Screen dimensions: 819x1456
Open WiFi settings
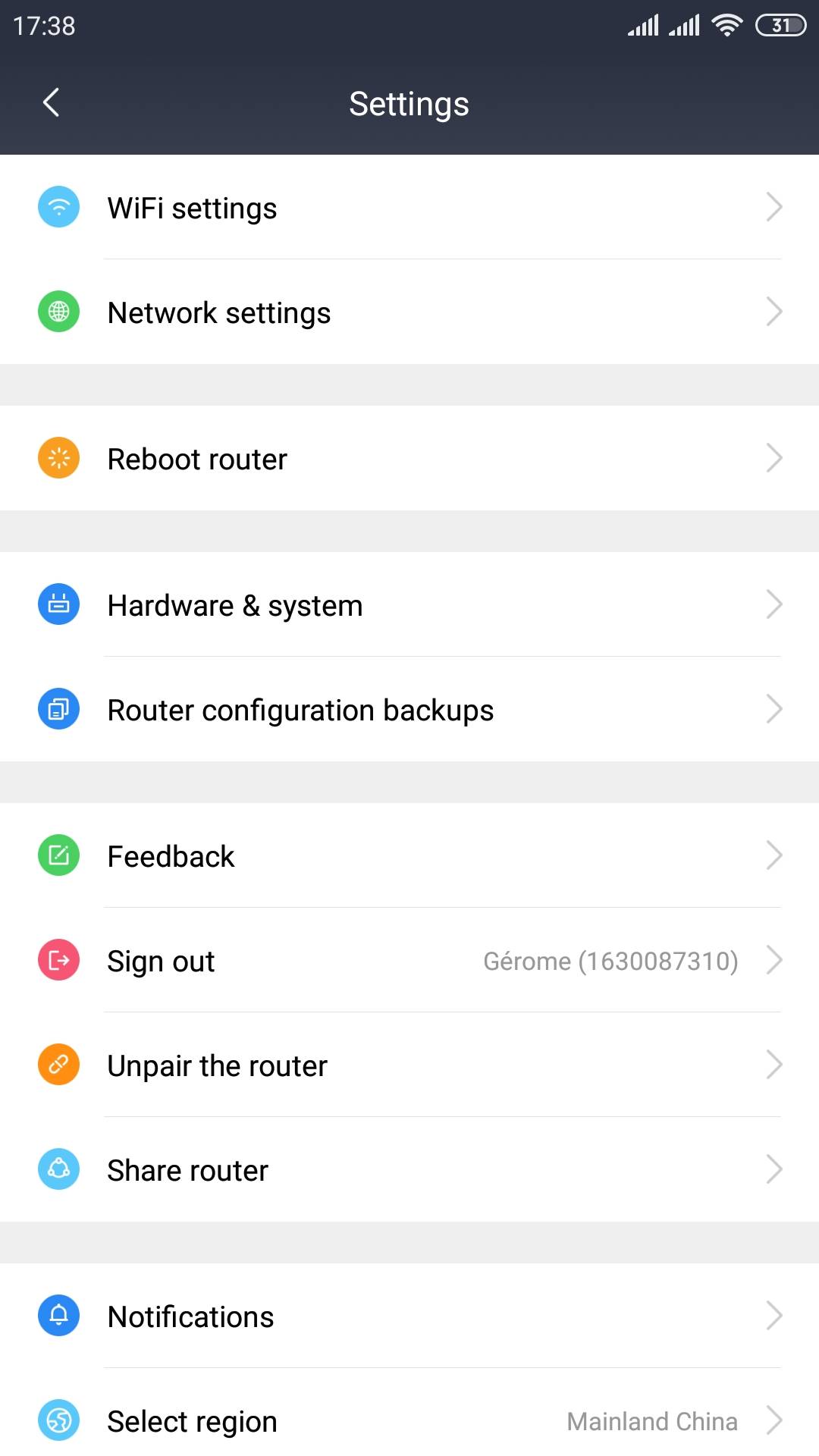(x=409, y=208)
